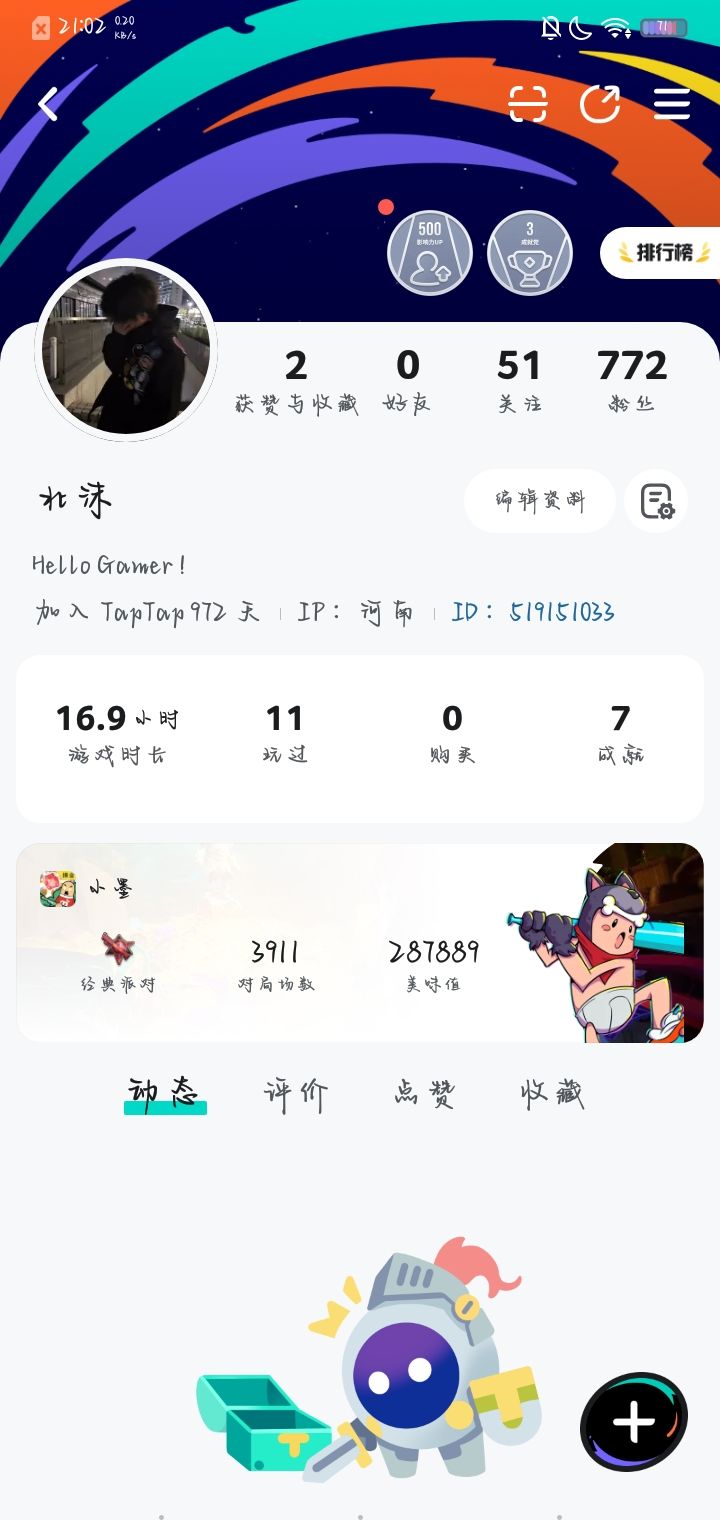The width and height of the screenshot is (720, 1520).
Task: Create a new post with plus button
Action: click(x=634, y=1421)
